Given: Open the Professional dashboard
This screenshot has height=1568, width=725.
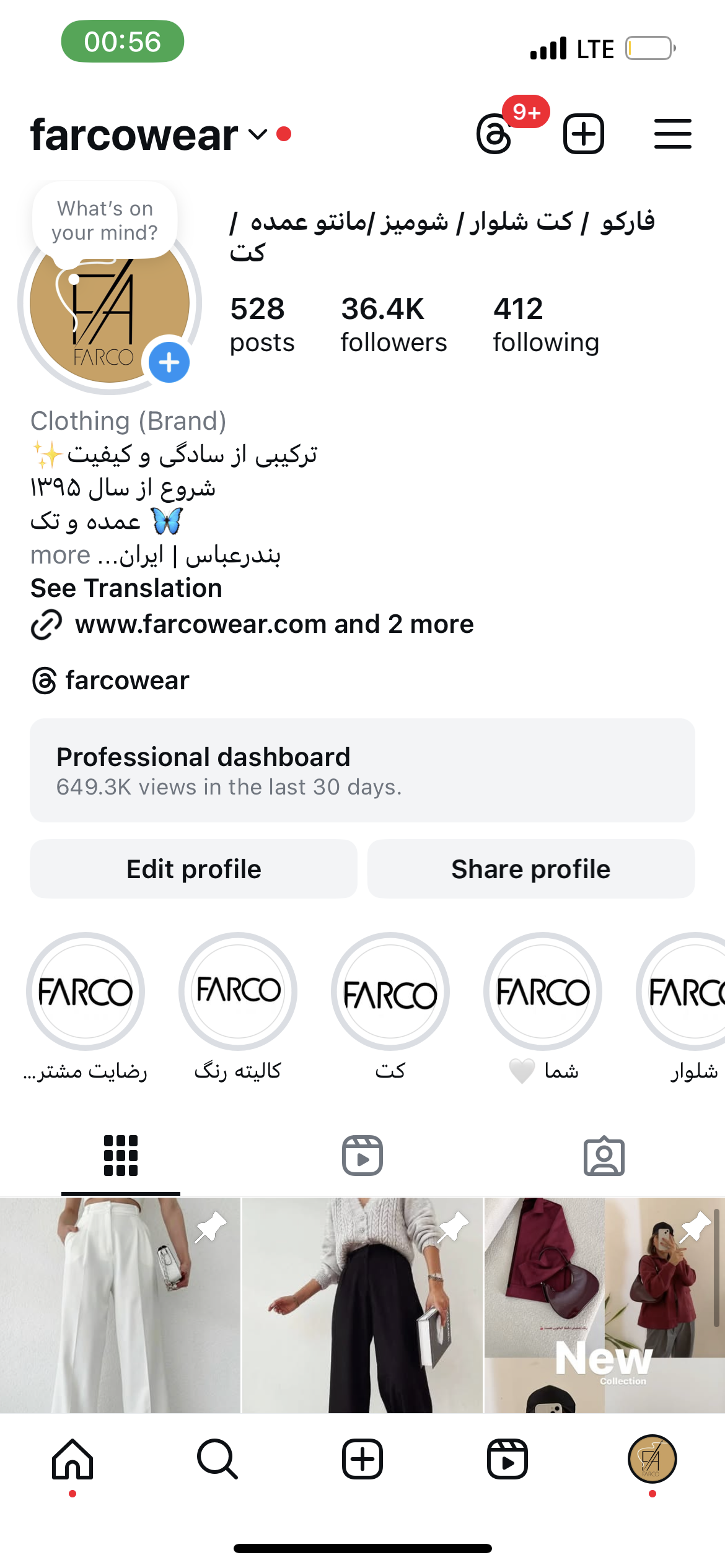Looking at the screenshot, I should pos(362,770).
